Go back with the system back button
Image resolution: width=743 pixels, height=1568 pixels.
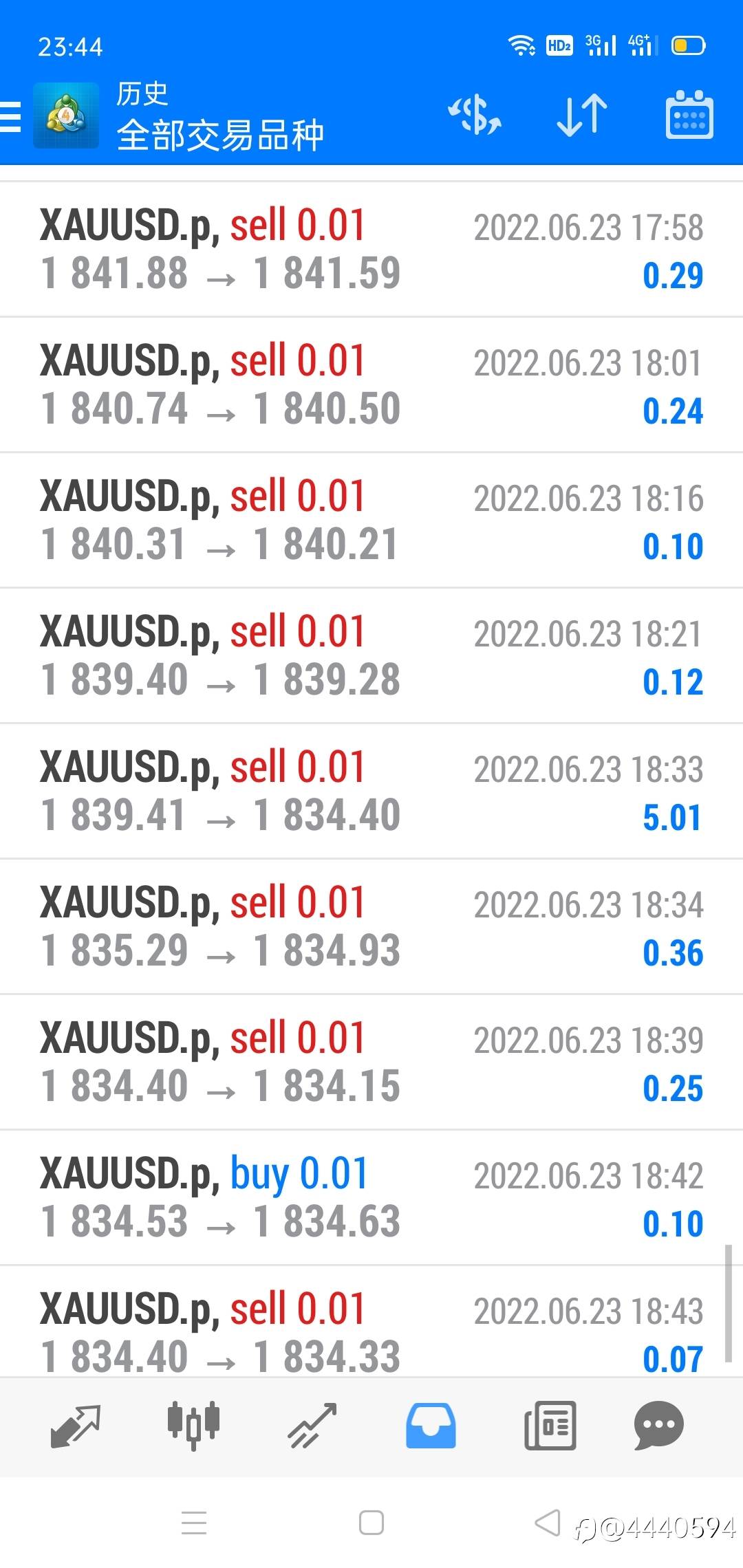(x=548, y=1523)
